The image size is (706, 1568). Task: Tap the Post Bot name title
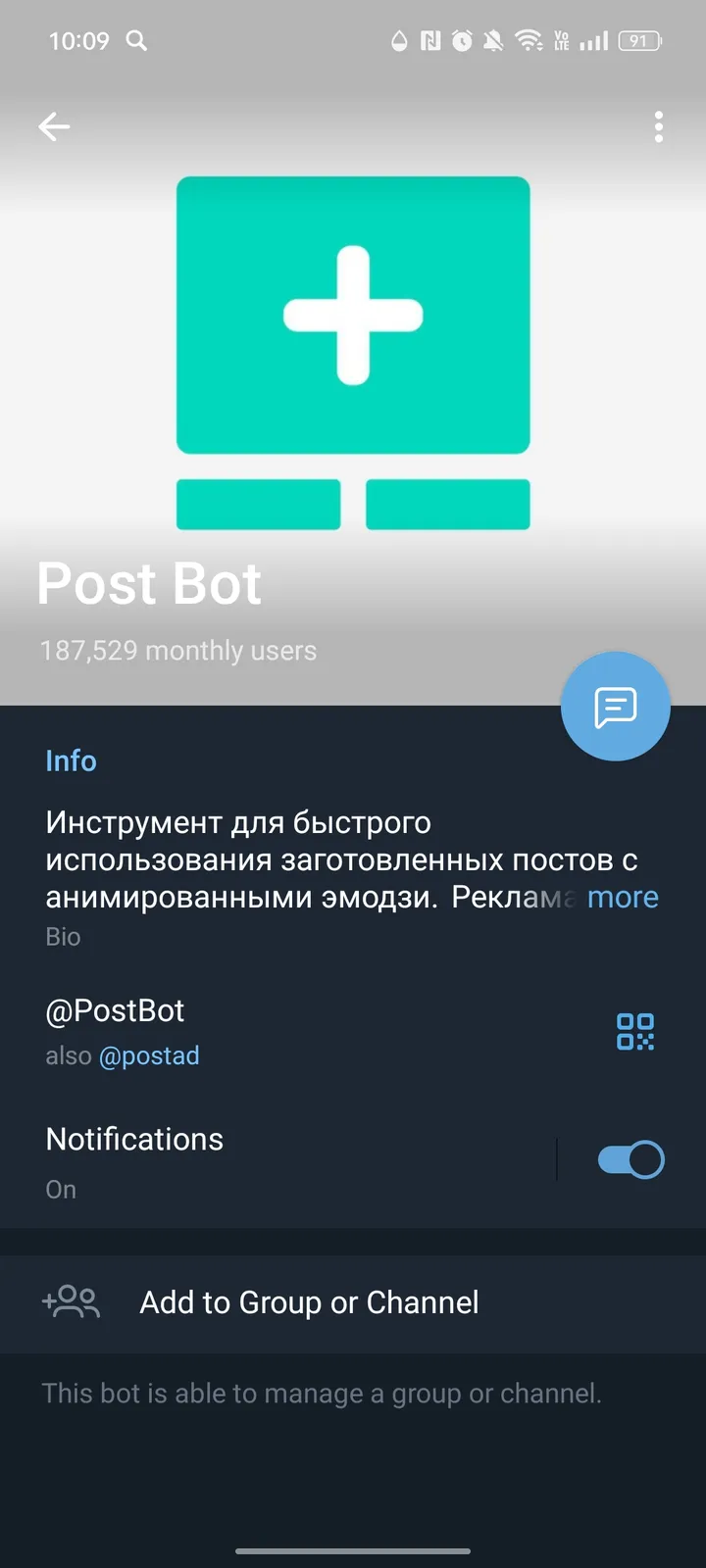click(x=148, y=583)
